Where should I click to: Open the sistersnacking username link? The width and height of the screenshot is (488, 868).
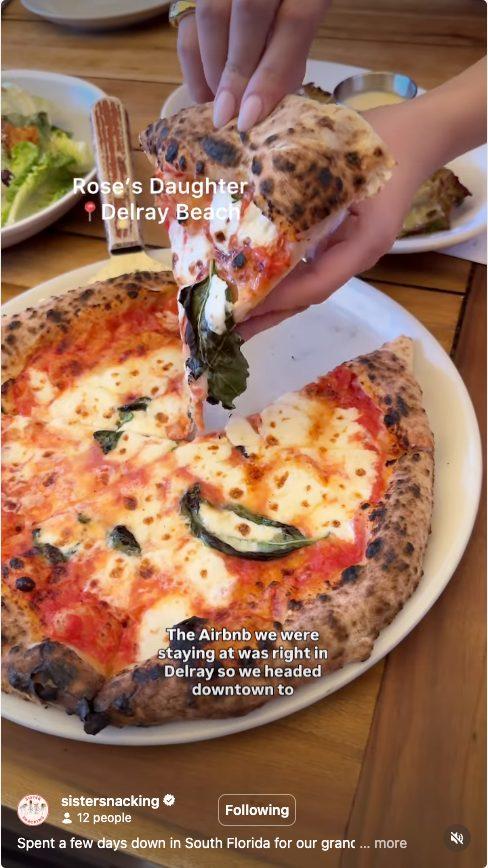pyautogui.click(x=110, y=800)
